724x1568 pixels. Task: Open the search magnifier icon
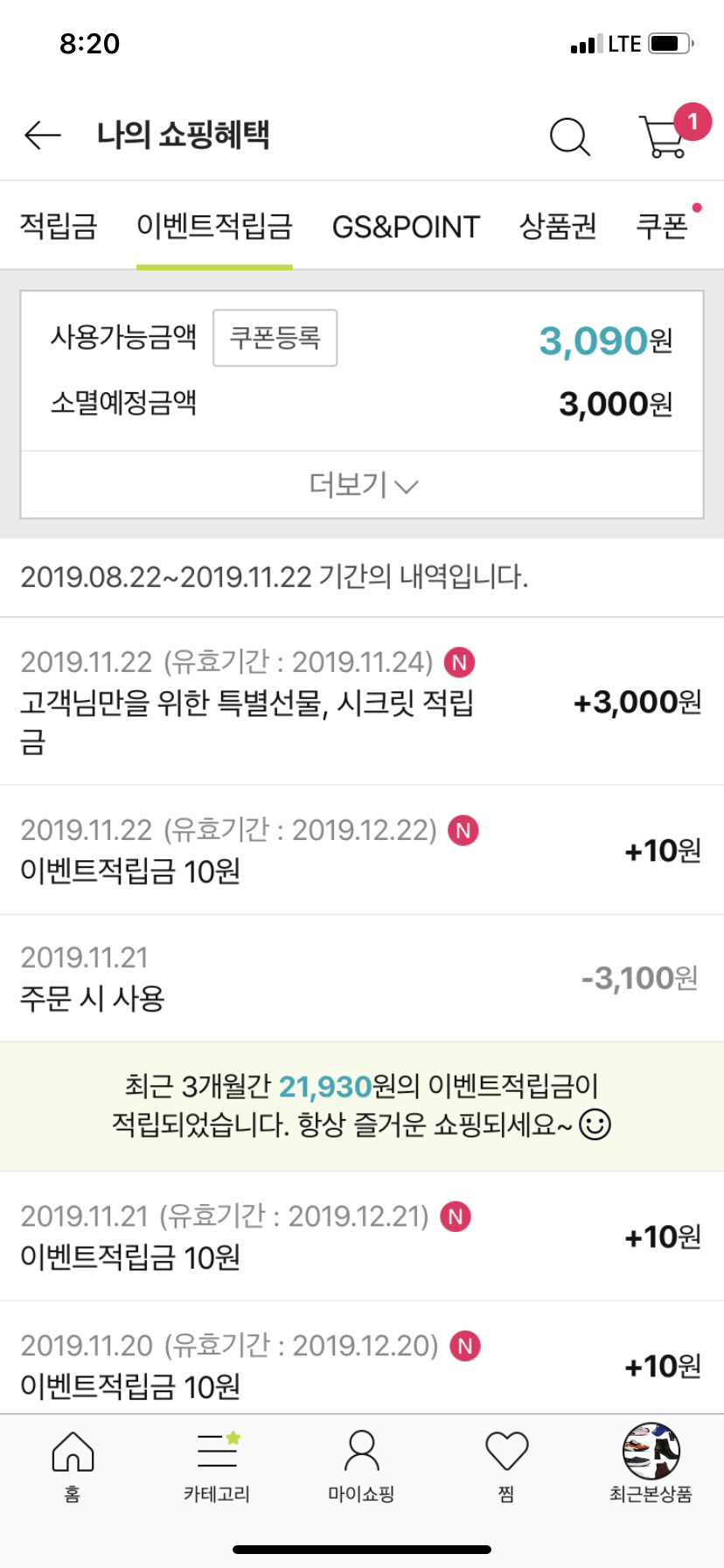tap(569, 137)
